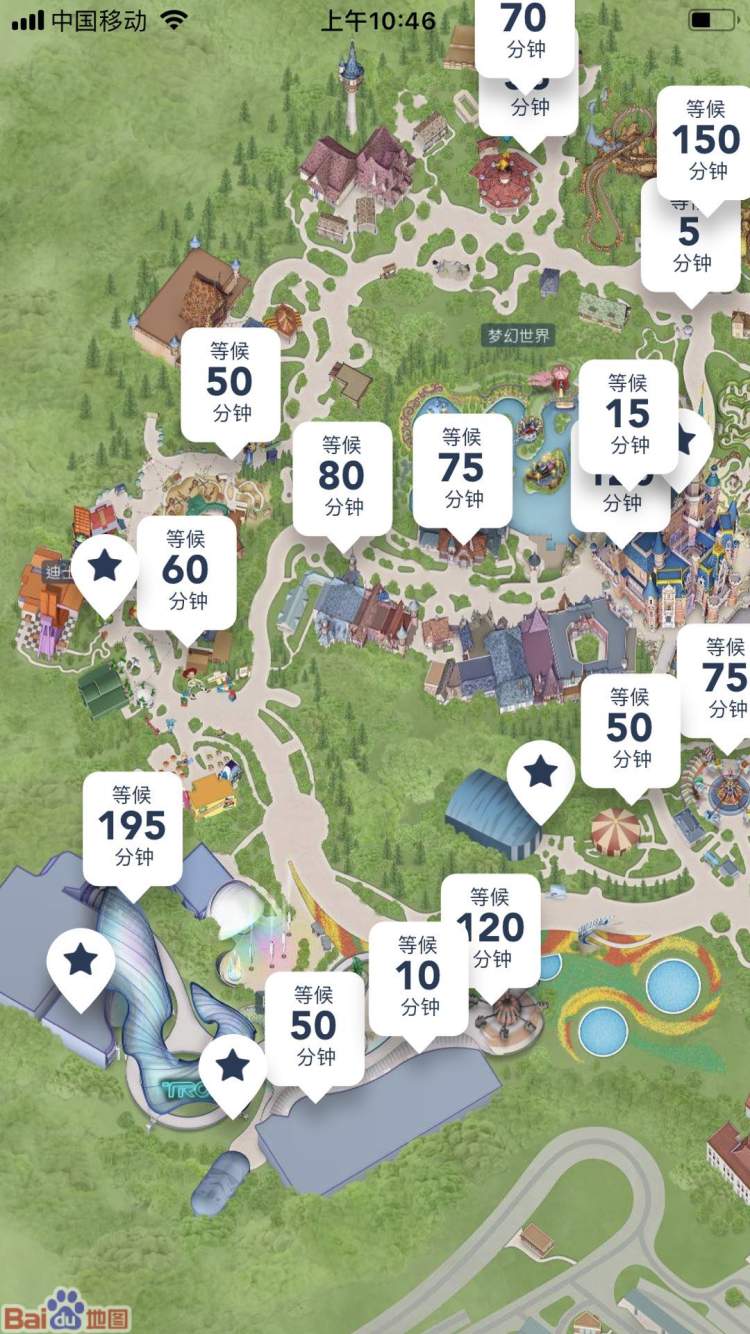
Task: Open the 70-minute wait marker
Action: (x=525, y=30)
